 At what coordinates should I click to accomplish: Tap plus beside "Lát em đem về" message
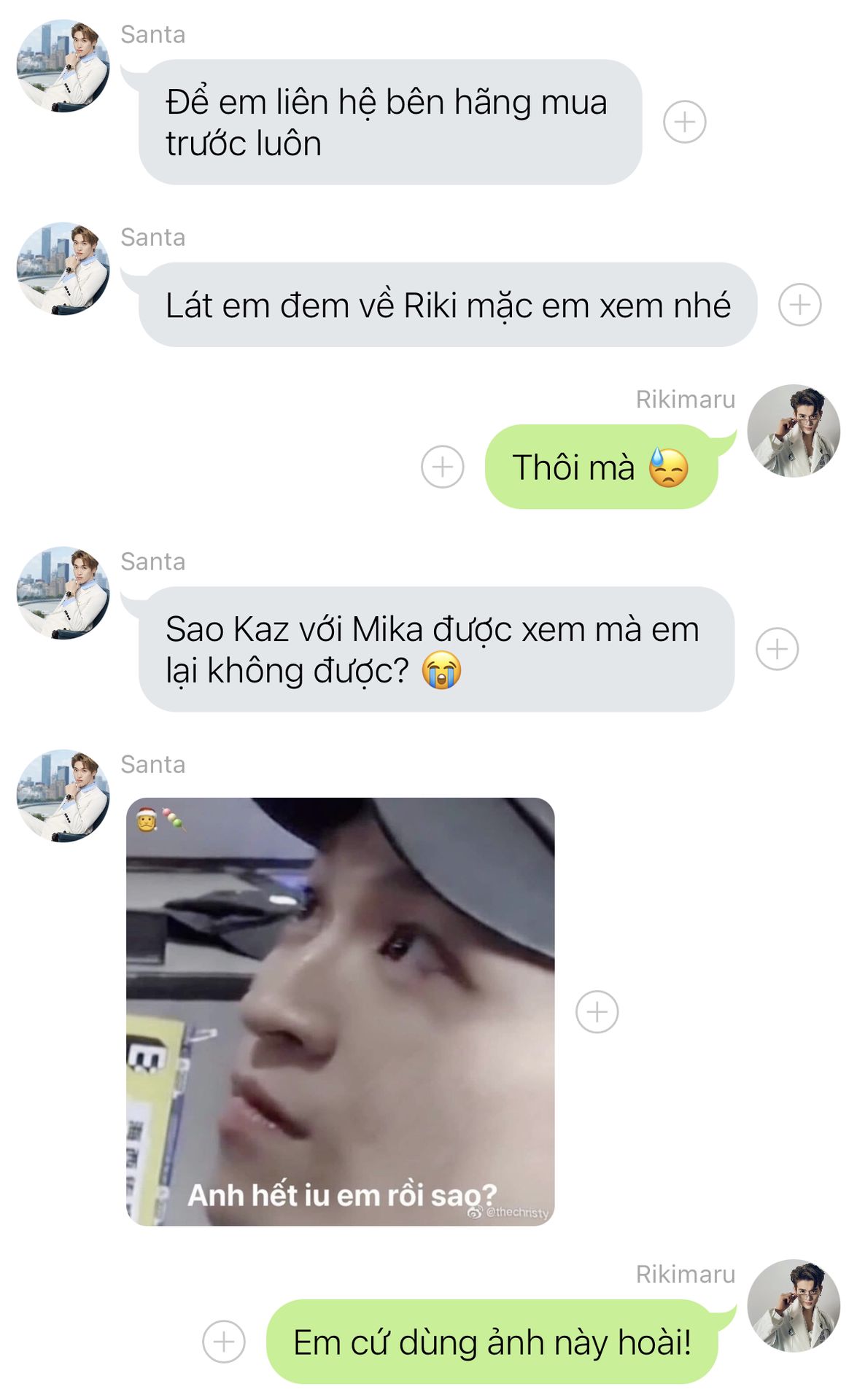(x=799, y=304)
